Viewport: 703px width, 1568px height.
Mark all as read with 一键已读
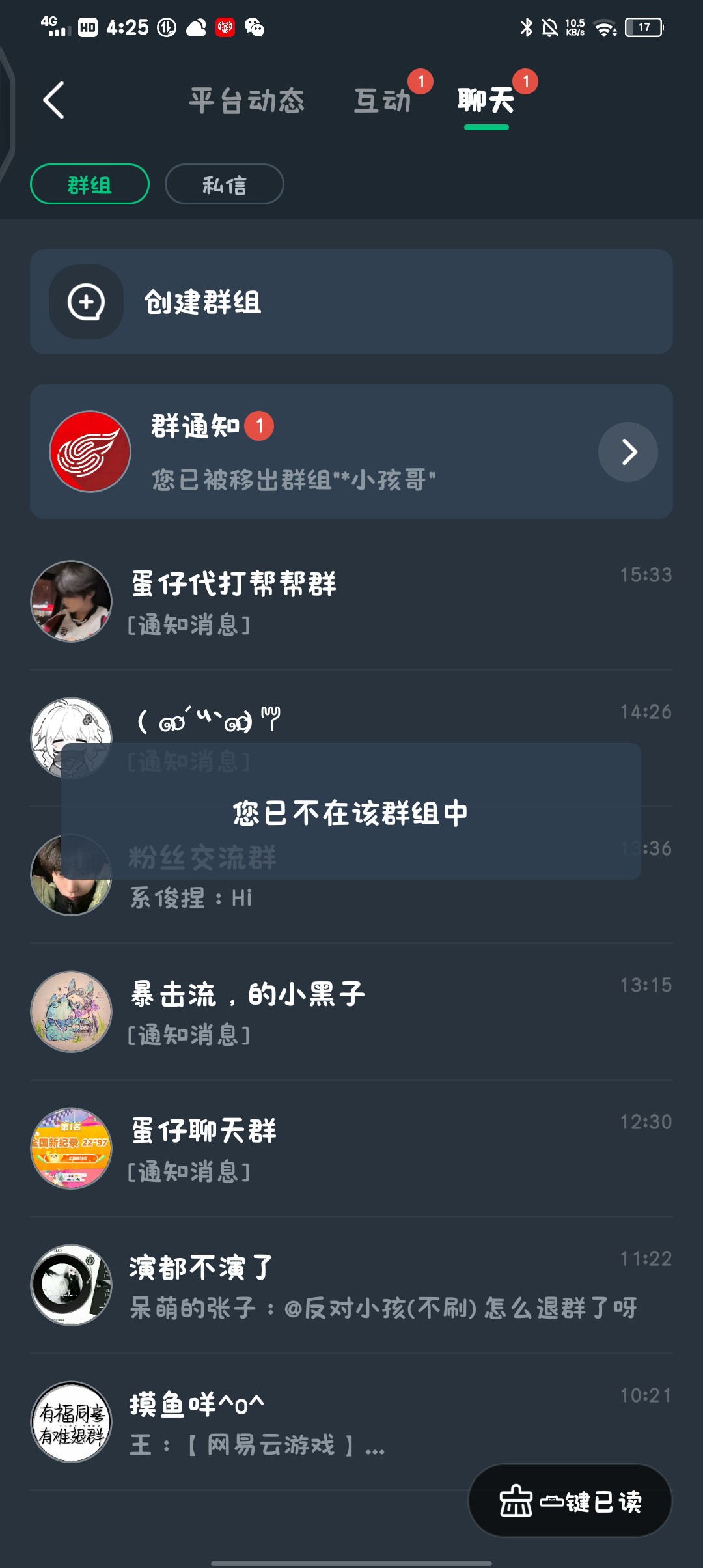[x=570, y=1501]
